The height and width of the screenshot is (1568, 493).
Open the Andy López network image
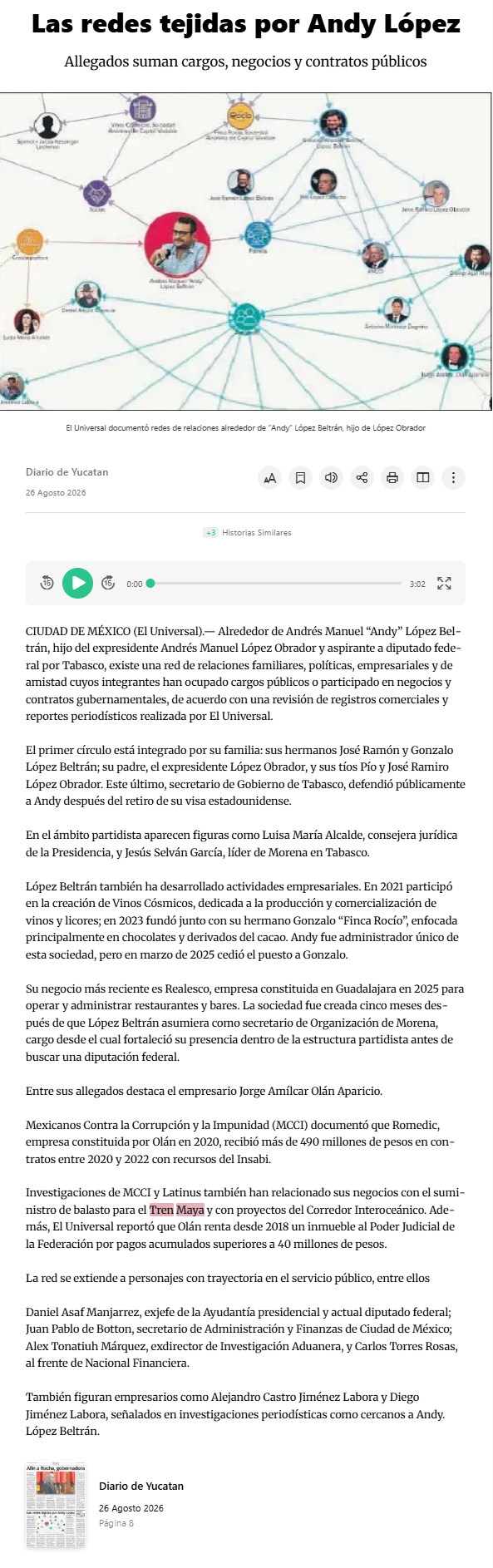246,251
